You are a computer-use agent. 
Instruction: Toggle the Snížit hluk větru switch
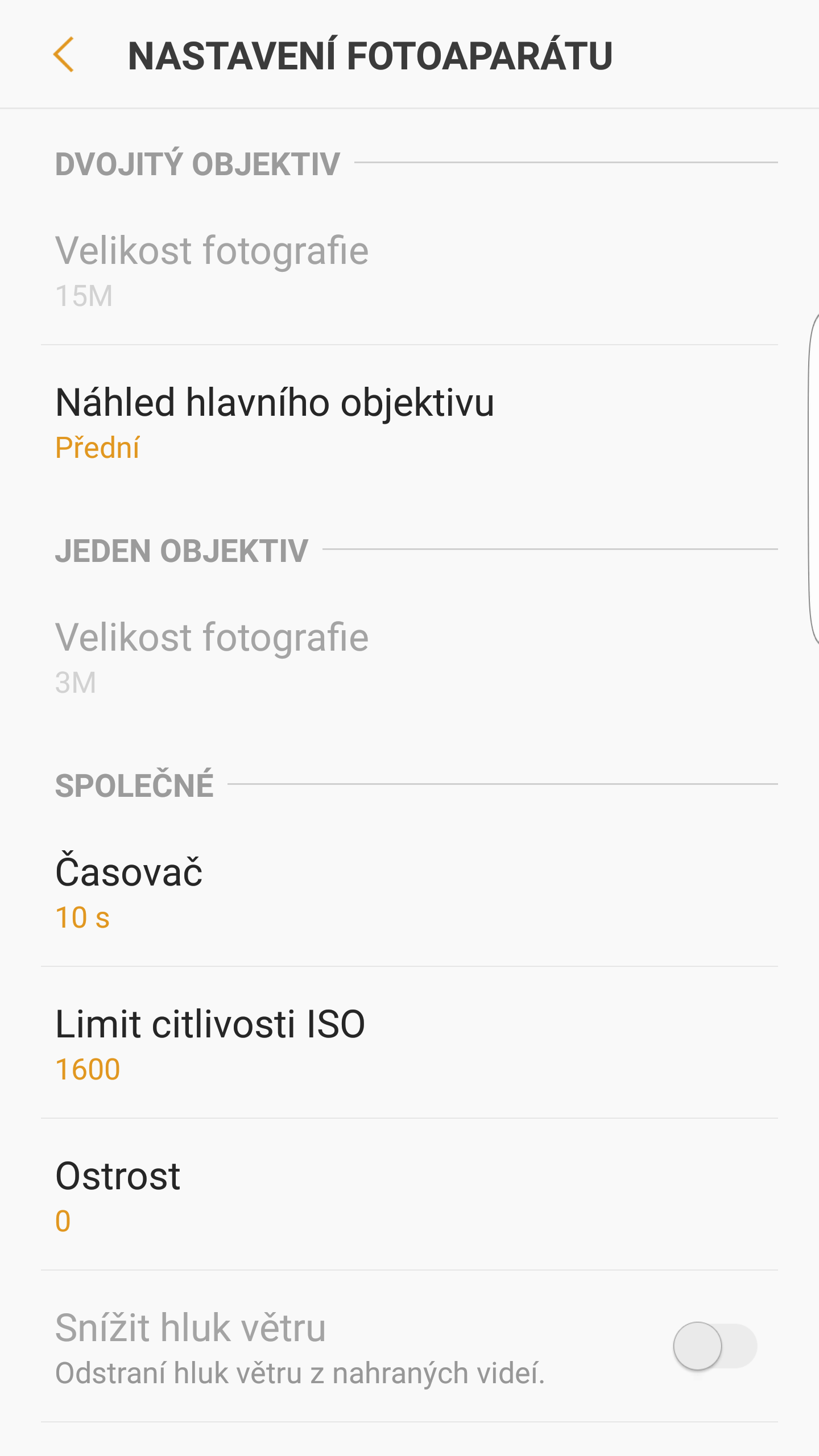point(715,1346)
